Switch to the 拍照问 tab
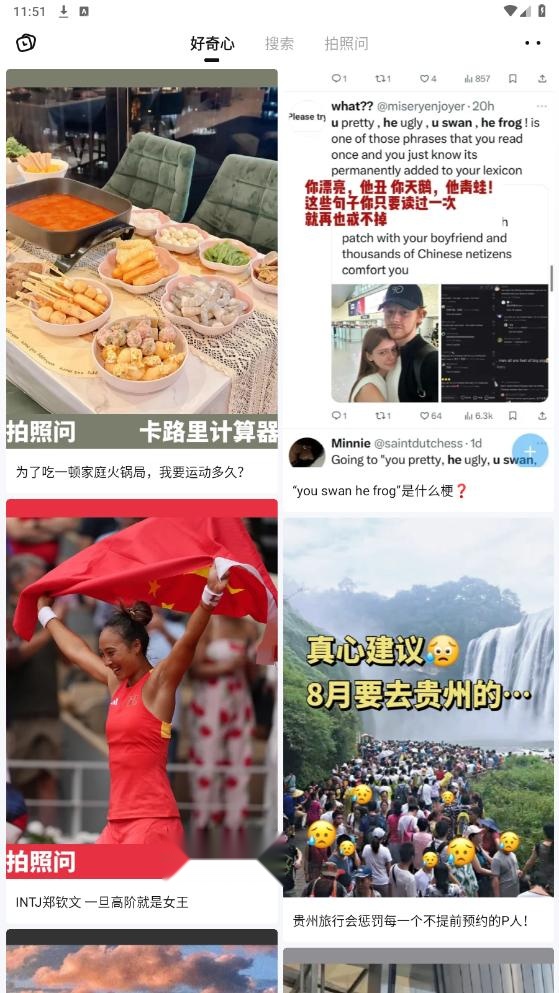This screenshot has width=559, height=993. pos(346,44)
